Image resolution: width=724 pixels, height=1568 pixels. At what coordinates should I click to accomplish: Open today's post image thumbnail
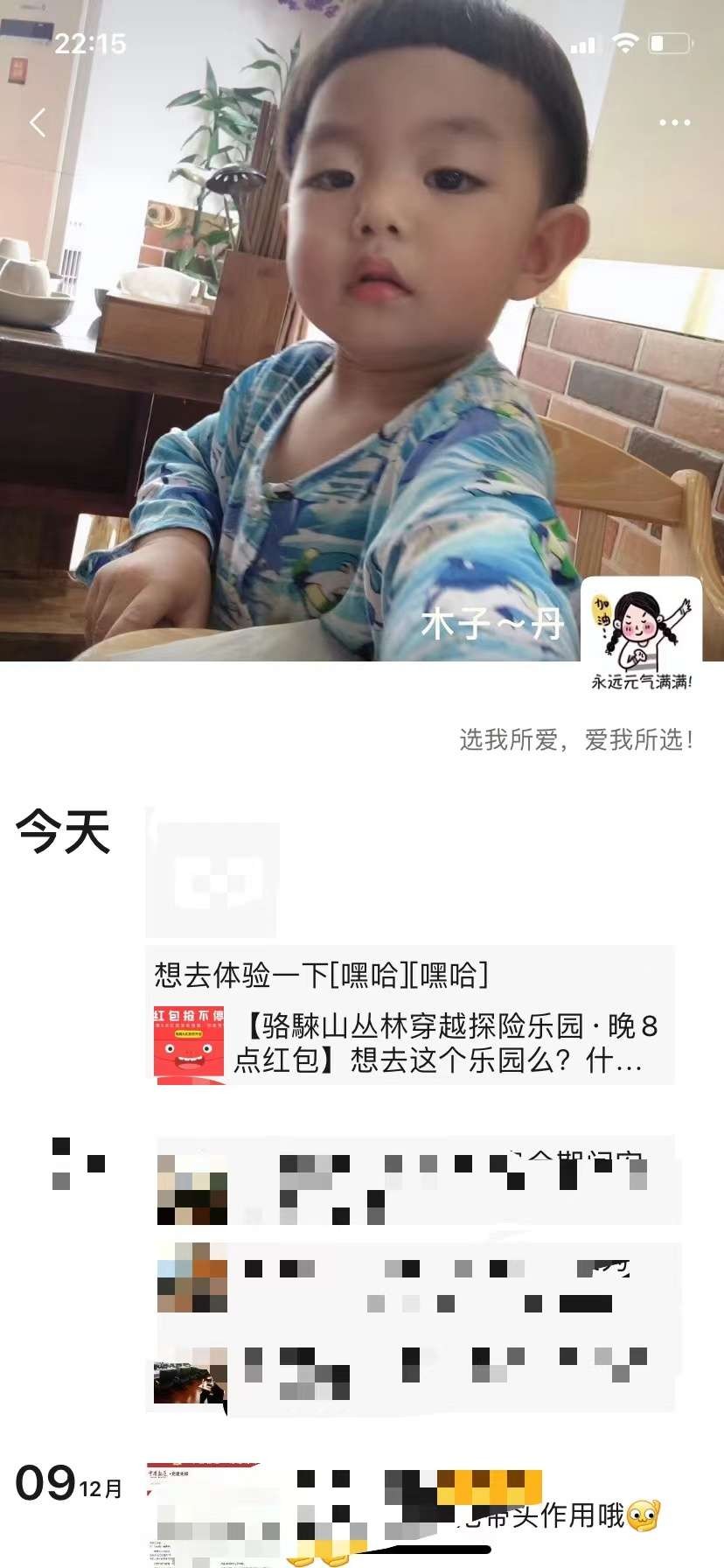[212, 878]
